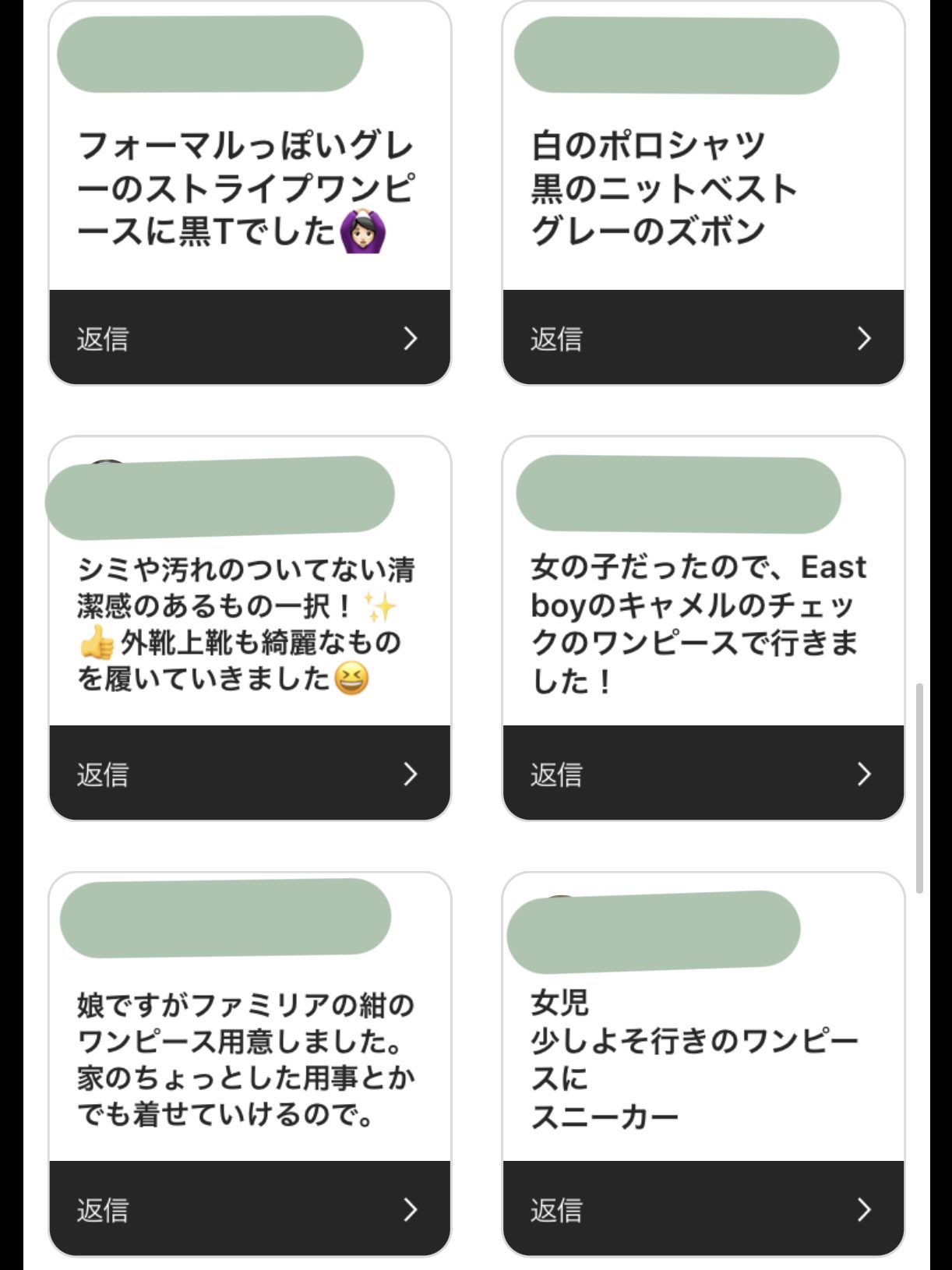
Task: Tap 返信 under the 女児 スニーカー answer
Action: (703, 1209)
